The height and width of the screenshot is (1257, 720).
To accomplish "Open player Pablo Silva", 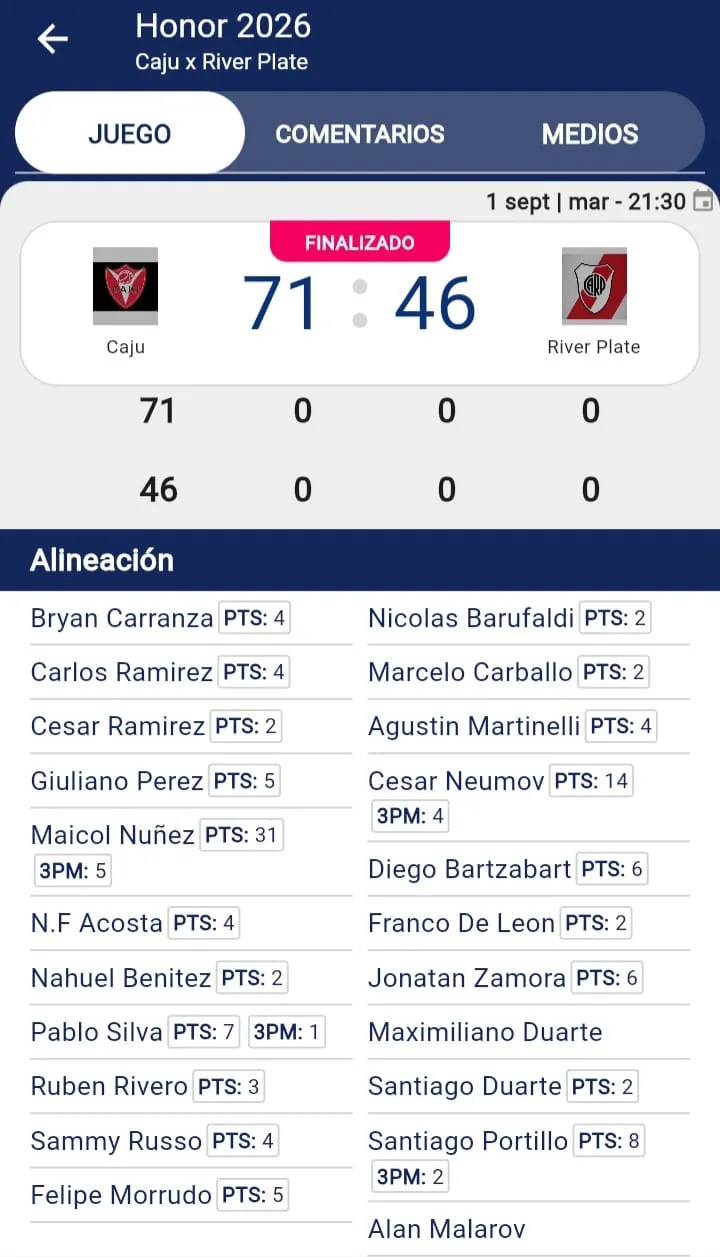I will 97,1032.
